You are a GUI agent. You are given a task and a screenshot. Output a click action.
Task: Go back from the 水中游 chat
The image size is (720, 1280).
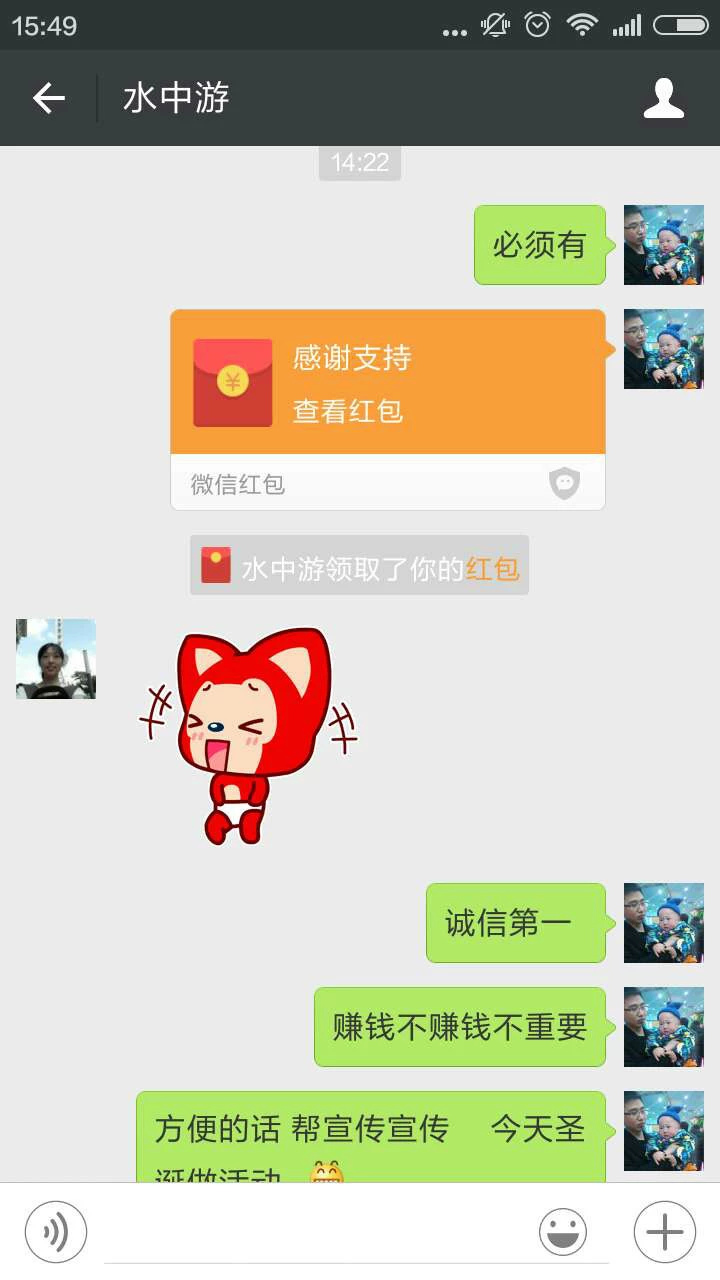[48, 98]
